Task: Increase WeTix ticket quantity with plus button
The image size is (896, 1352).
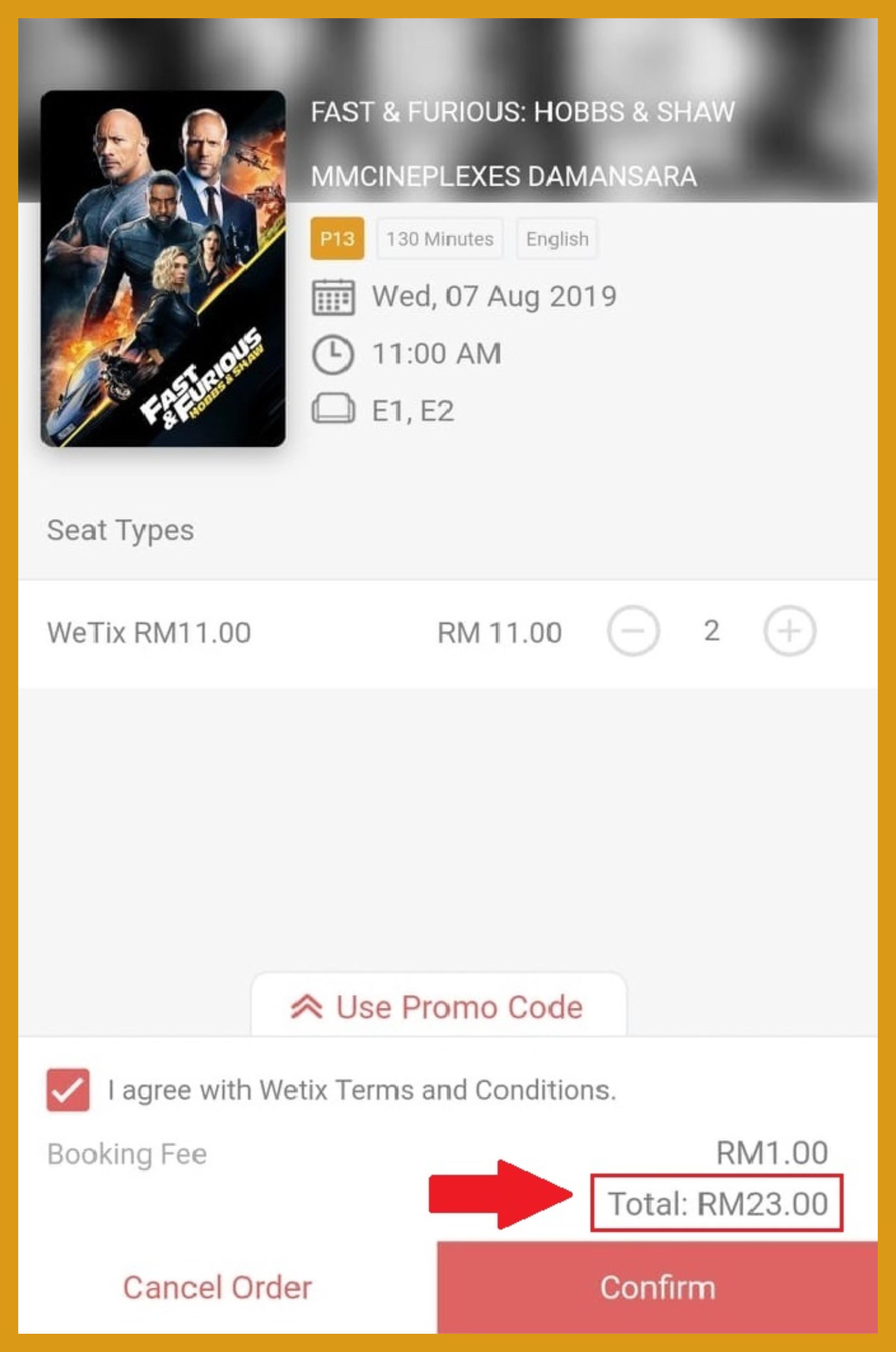Action: [x=789, y=630]
